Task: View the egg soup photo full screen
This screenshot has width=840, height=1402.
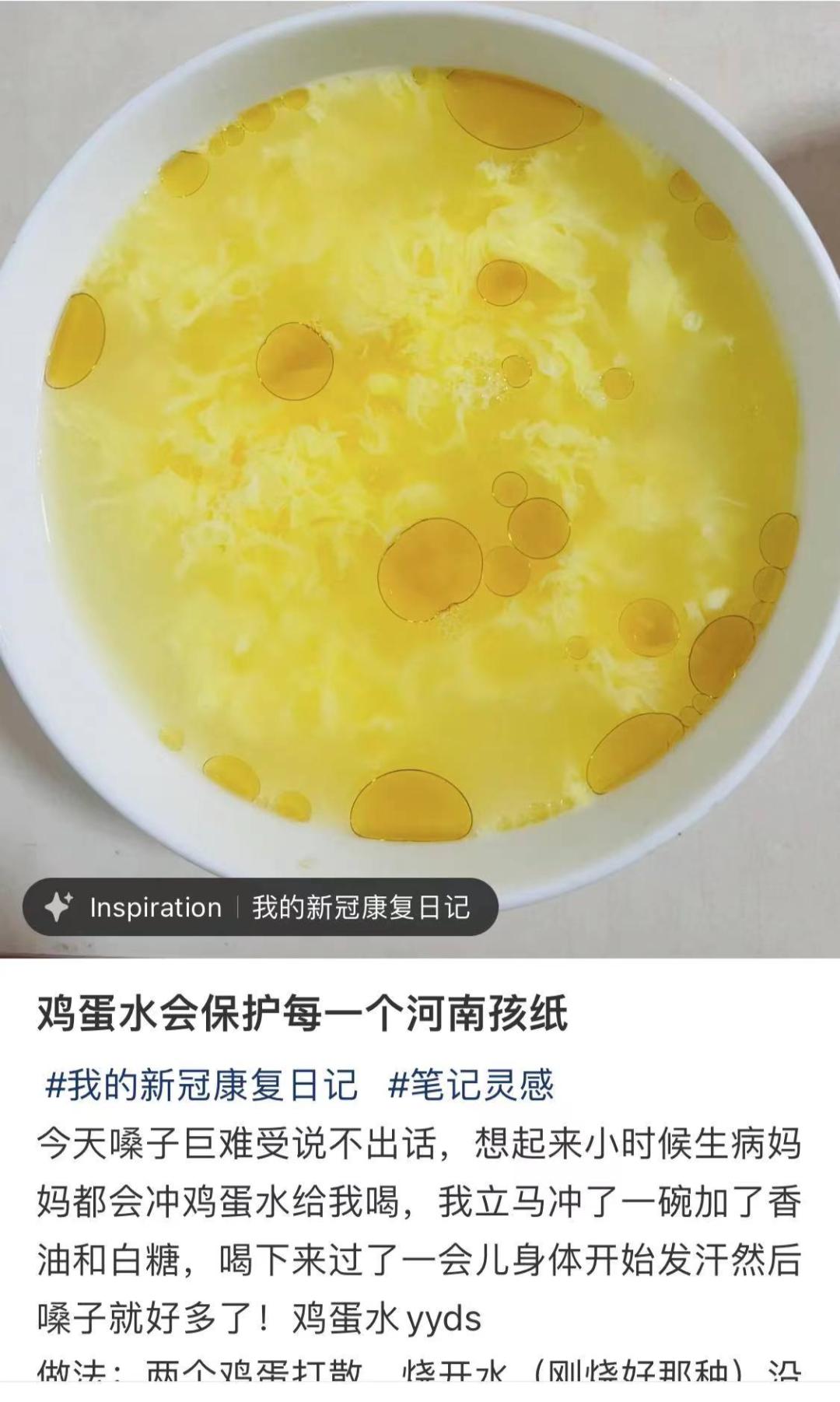Action: [420, 436]
